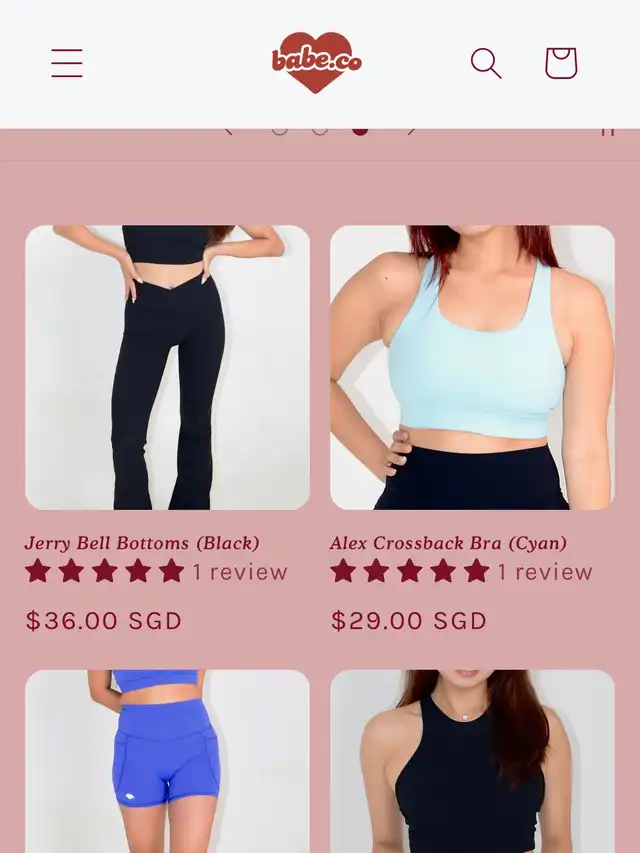Open the hamburger navigation menu
The image size is (640, 853).
[x=67, y=63]
